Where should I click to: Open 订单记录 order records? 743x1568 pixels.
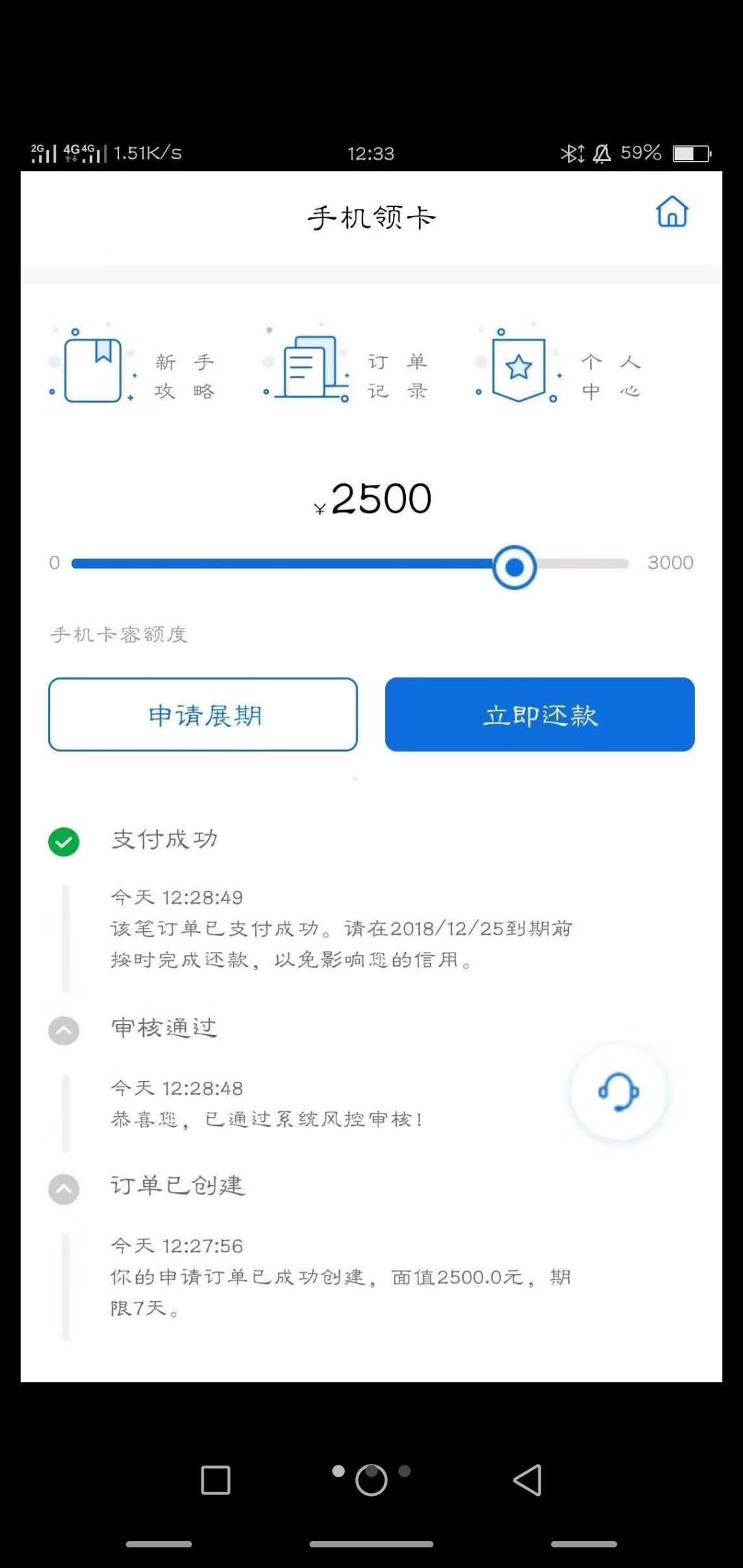pyautogui.click(x=346, y=367)
